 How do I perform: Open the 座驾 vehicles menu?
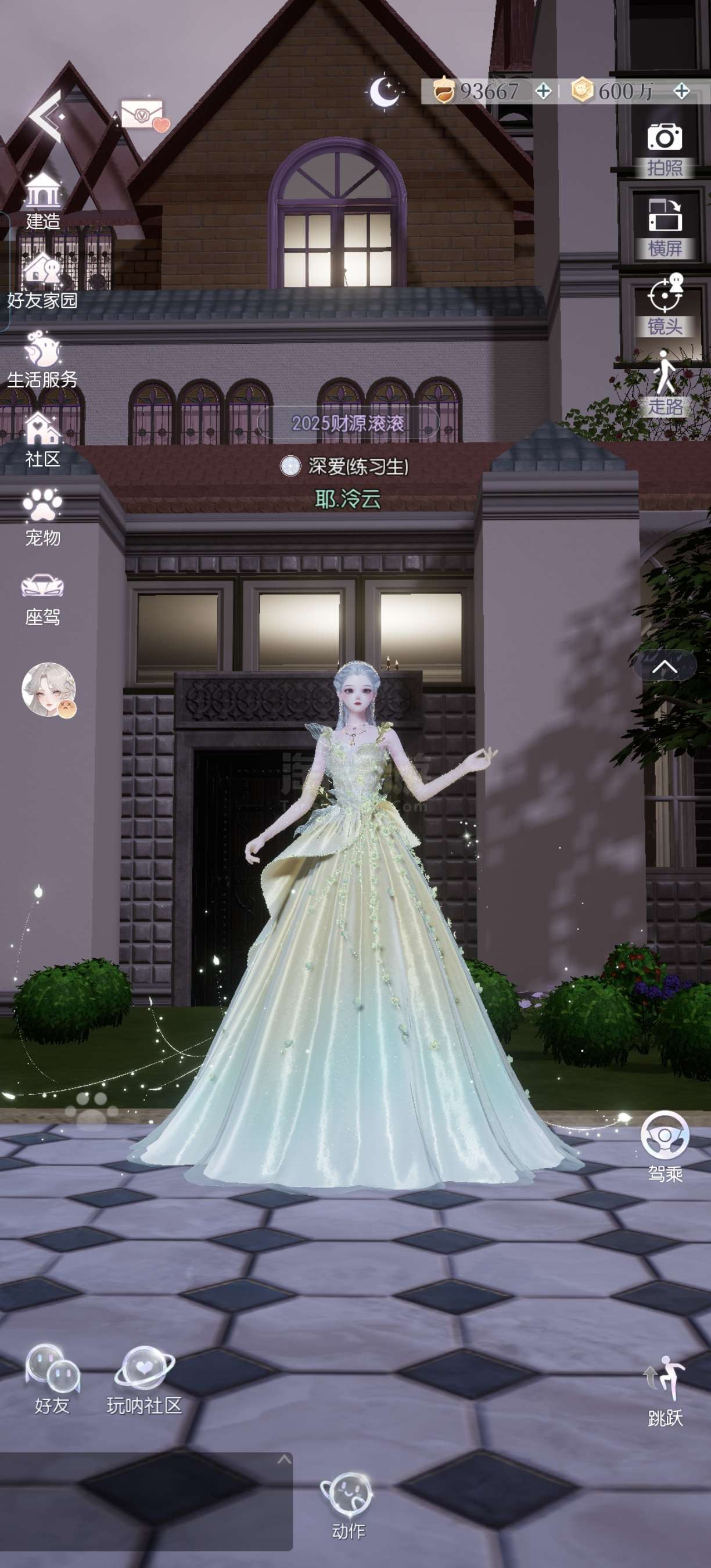coord(42,598)
